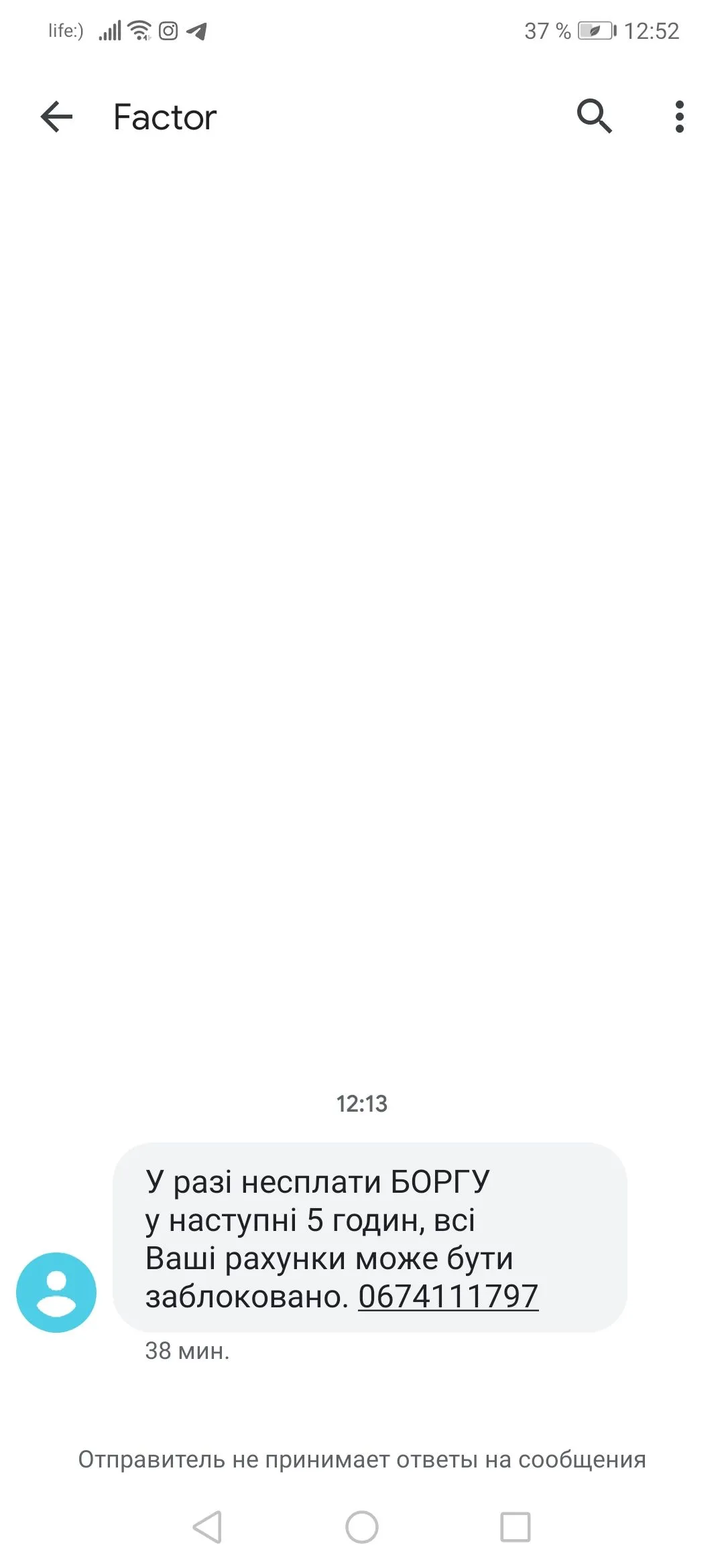Viewport: 724px width, 1568px height.
Task: Open the sender's contact avatar
Action: [56, 1292]
